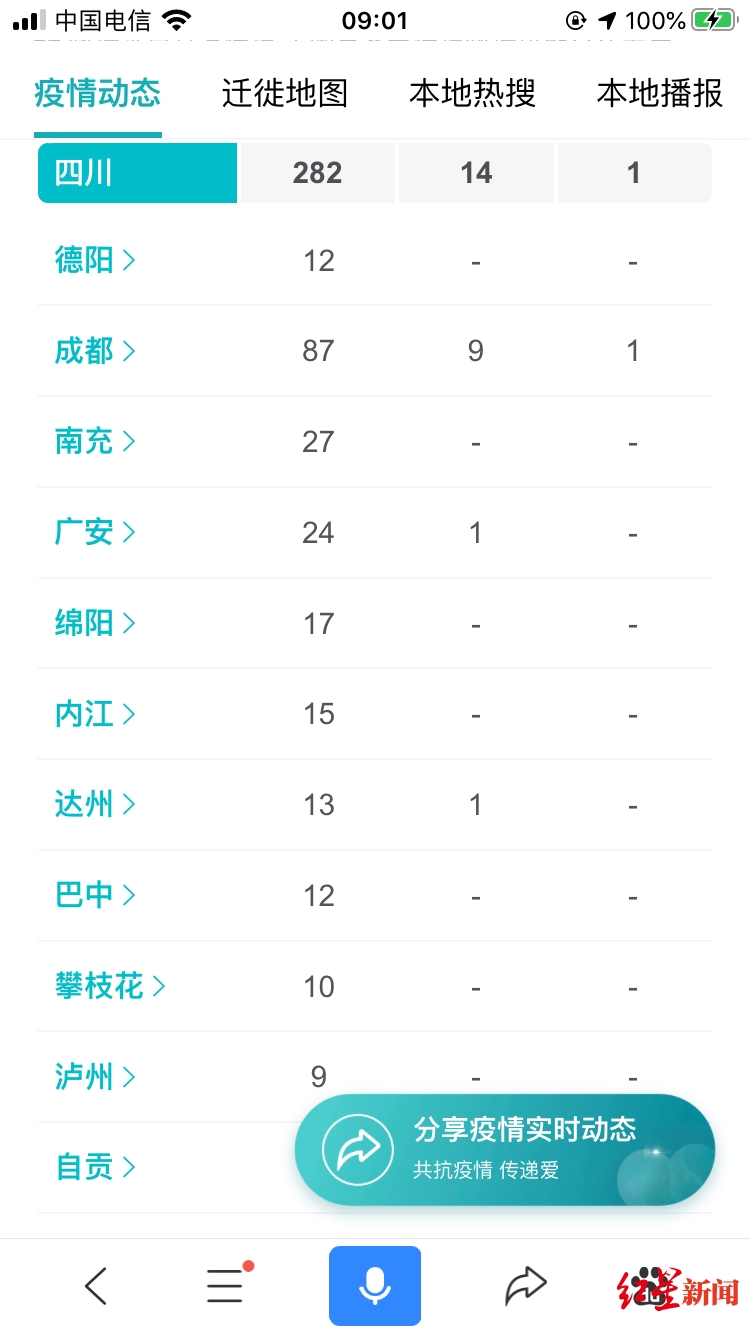Viewport: 750px width, 1334px height.
Task: Start voice search with the microphone button
Action: (x=375, y=1286)
